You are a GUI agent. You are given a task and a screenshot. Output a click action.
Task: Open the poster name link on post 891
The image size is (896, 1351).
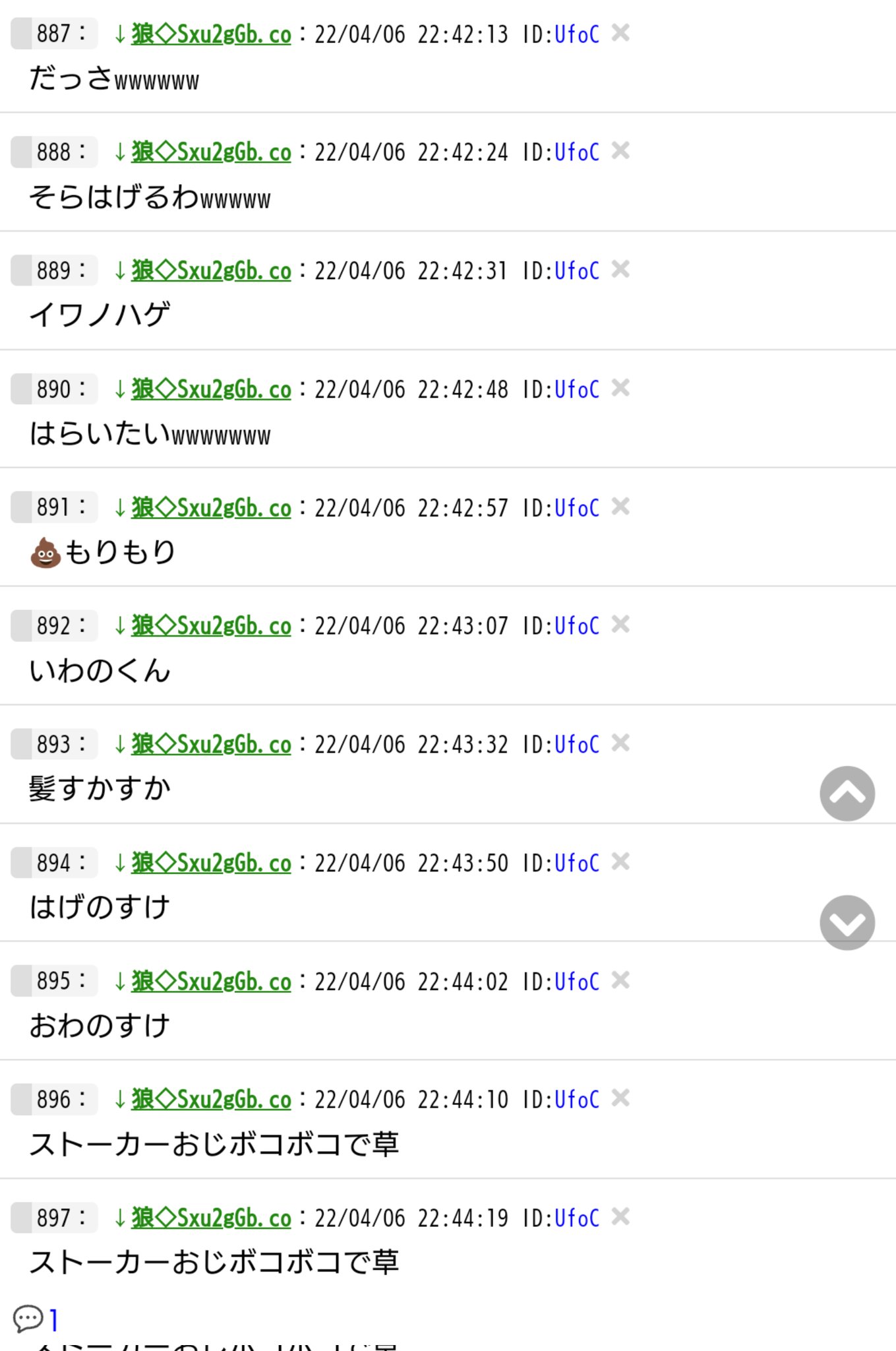tap(211, 508)
